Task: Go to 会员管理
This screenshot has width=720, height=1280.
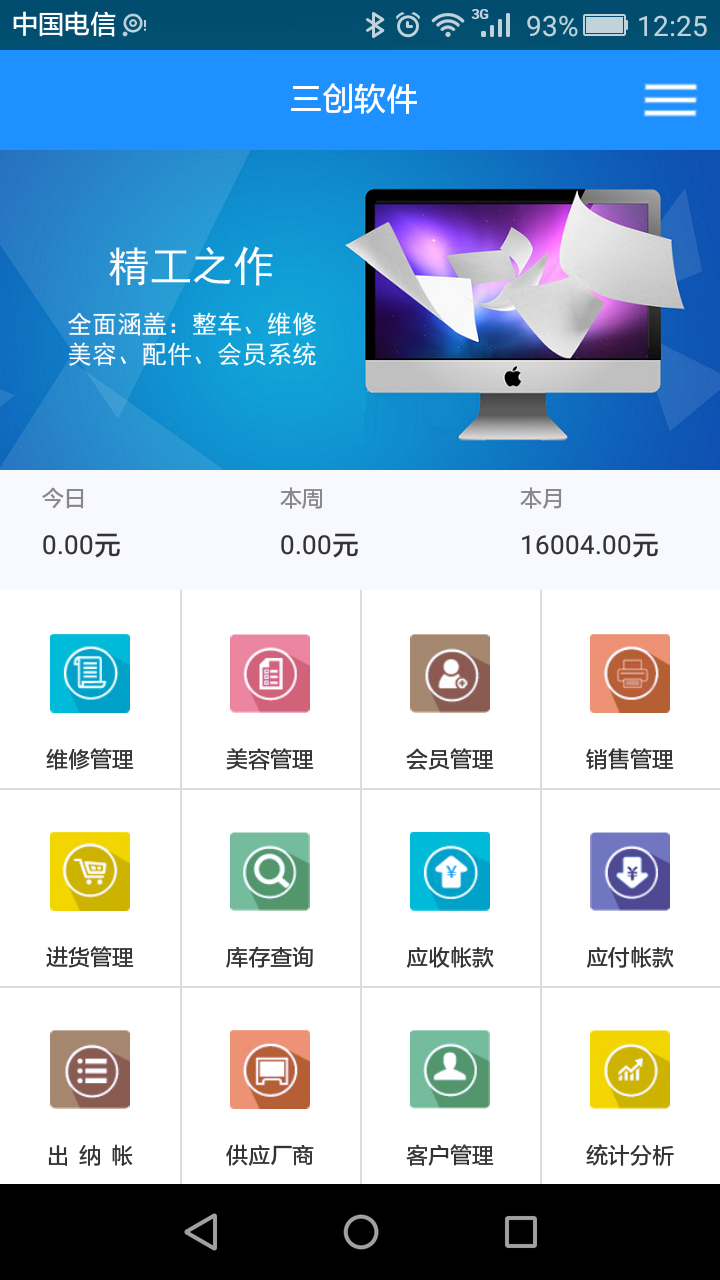Action: [x=450, y=690]
